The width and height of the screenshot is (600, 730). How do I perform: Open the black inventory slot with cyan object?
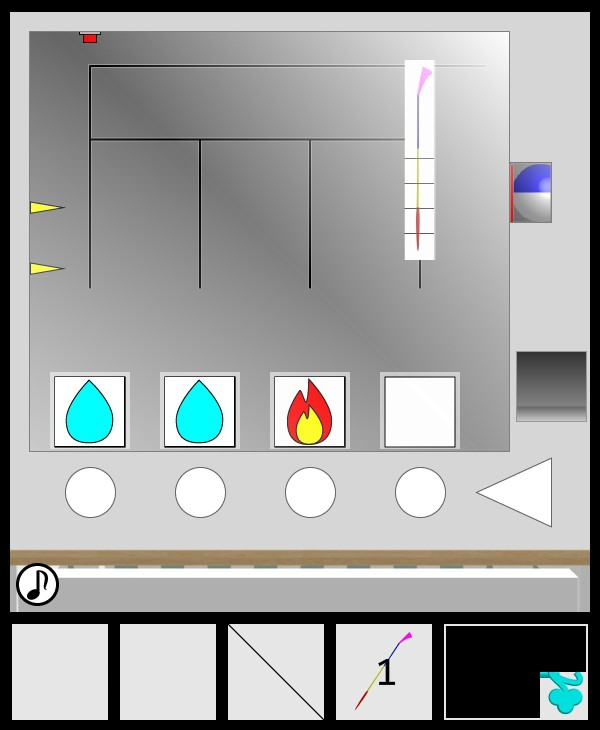pos(516,672)
